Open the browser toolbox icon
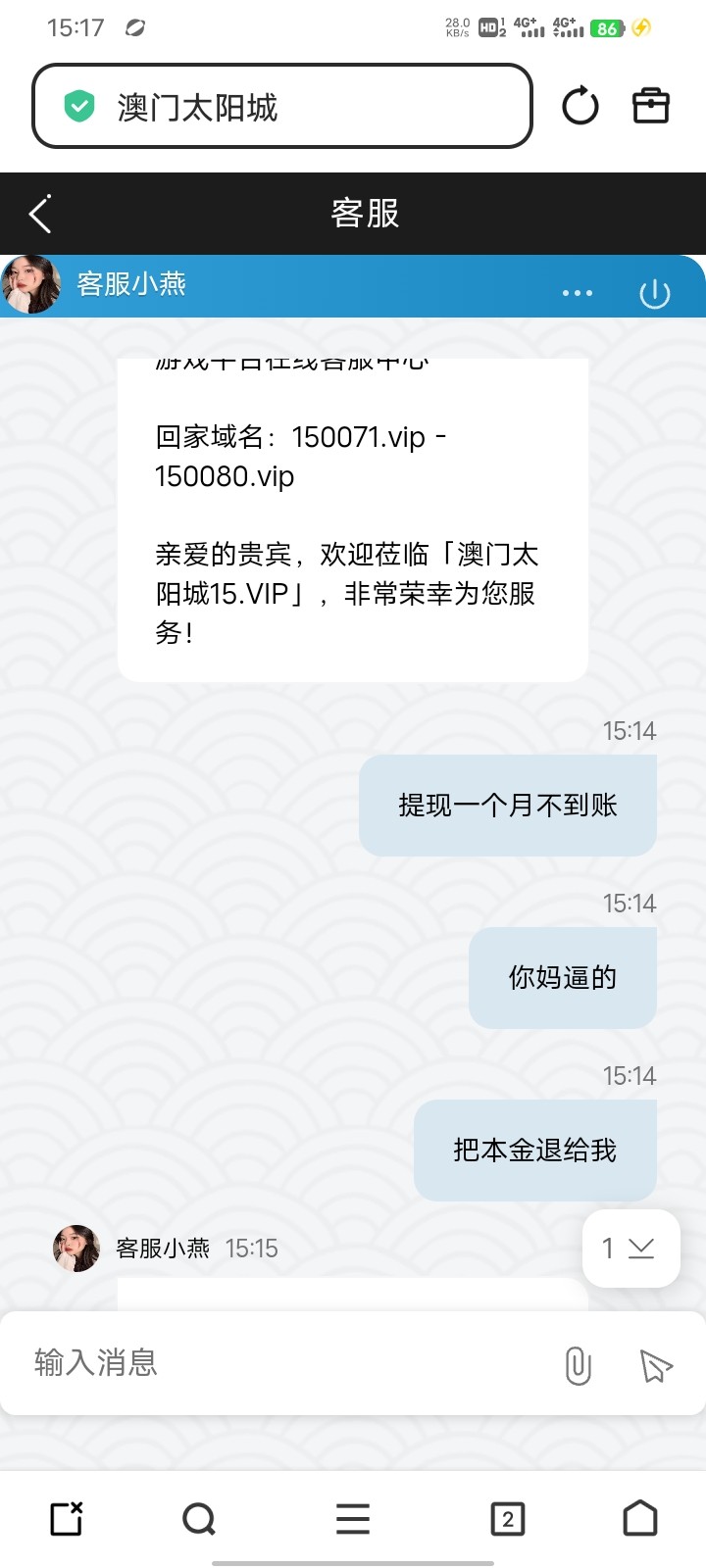Screen dimensions: 706x1568 click(x=650, y=106)
